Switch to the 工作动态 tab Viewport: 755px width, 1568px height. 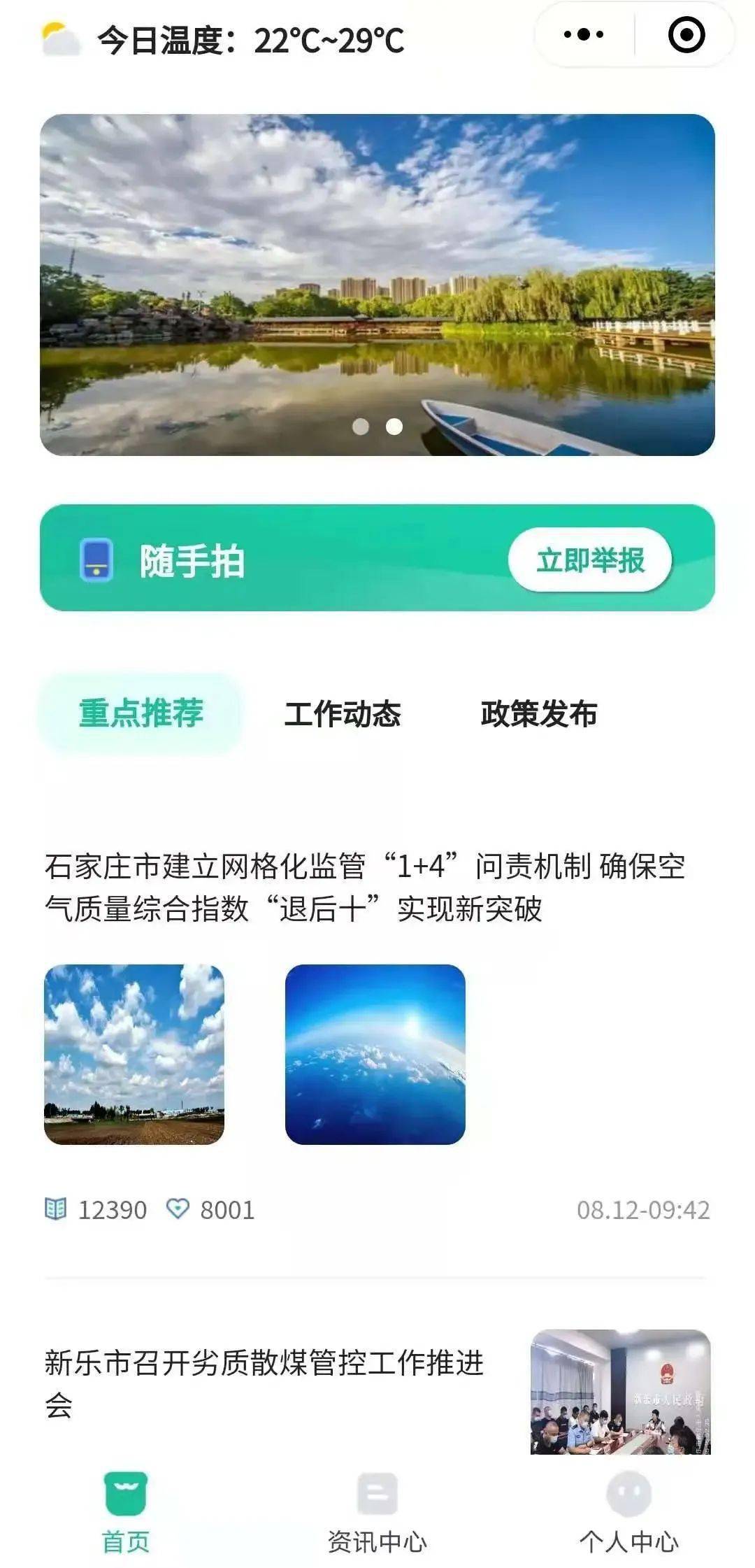[343, 714]
